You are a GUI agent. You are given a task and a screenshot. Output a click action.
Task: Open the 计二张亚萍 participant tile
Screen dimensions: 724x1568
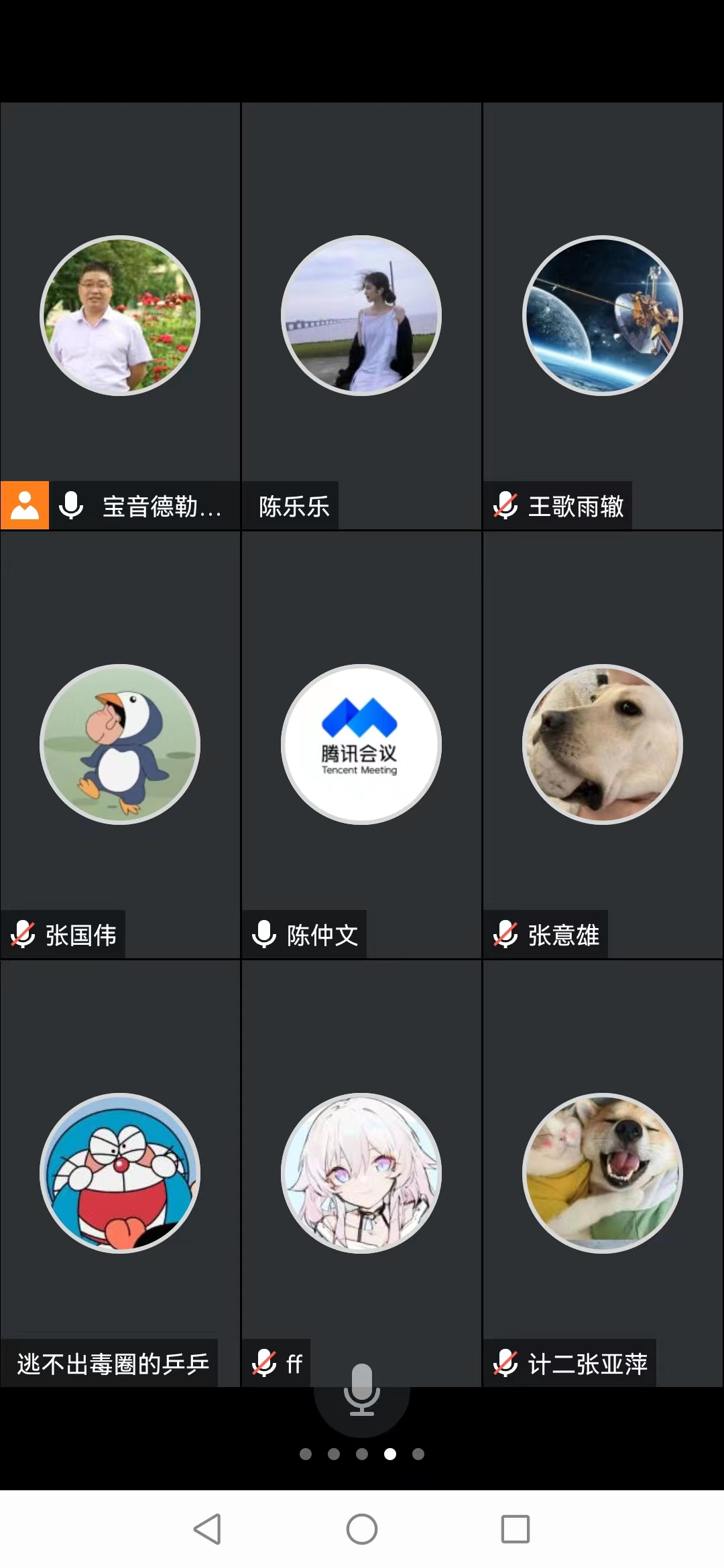coord(603,1173)
